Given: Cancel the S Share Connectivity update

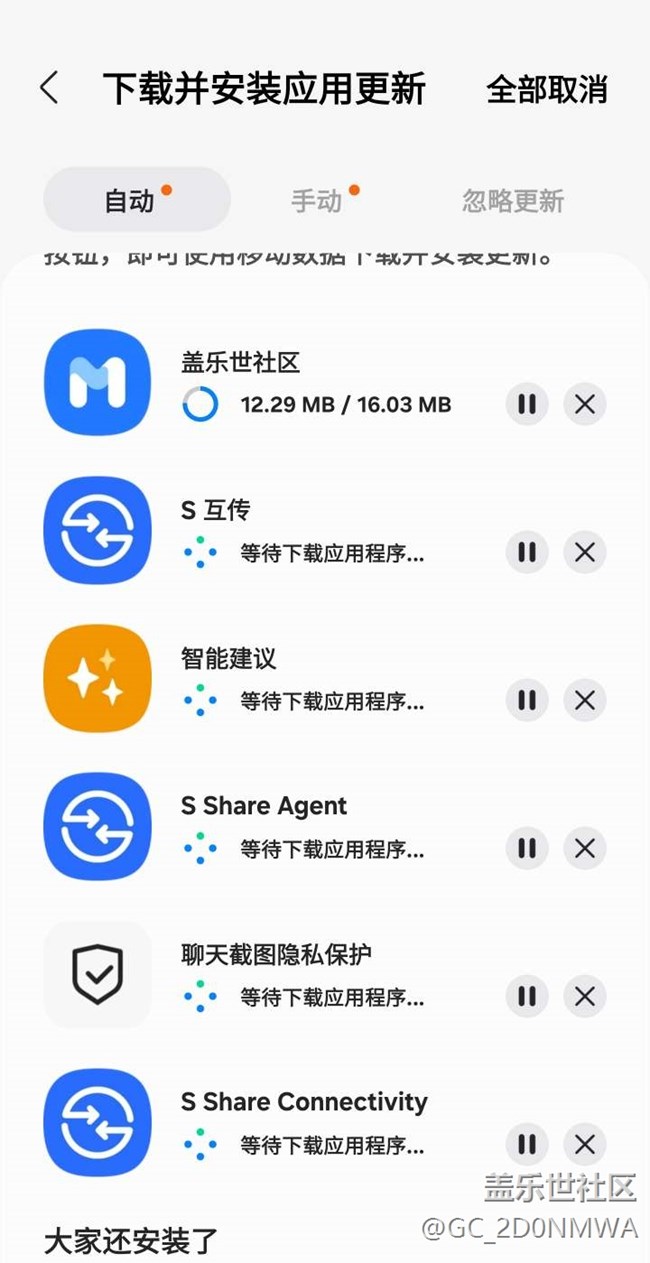Looking at the screenshot, I should pyautogui.click(x=585, y=1144).
